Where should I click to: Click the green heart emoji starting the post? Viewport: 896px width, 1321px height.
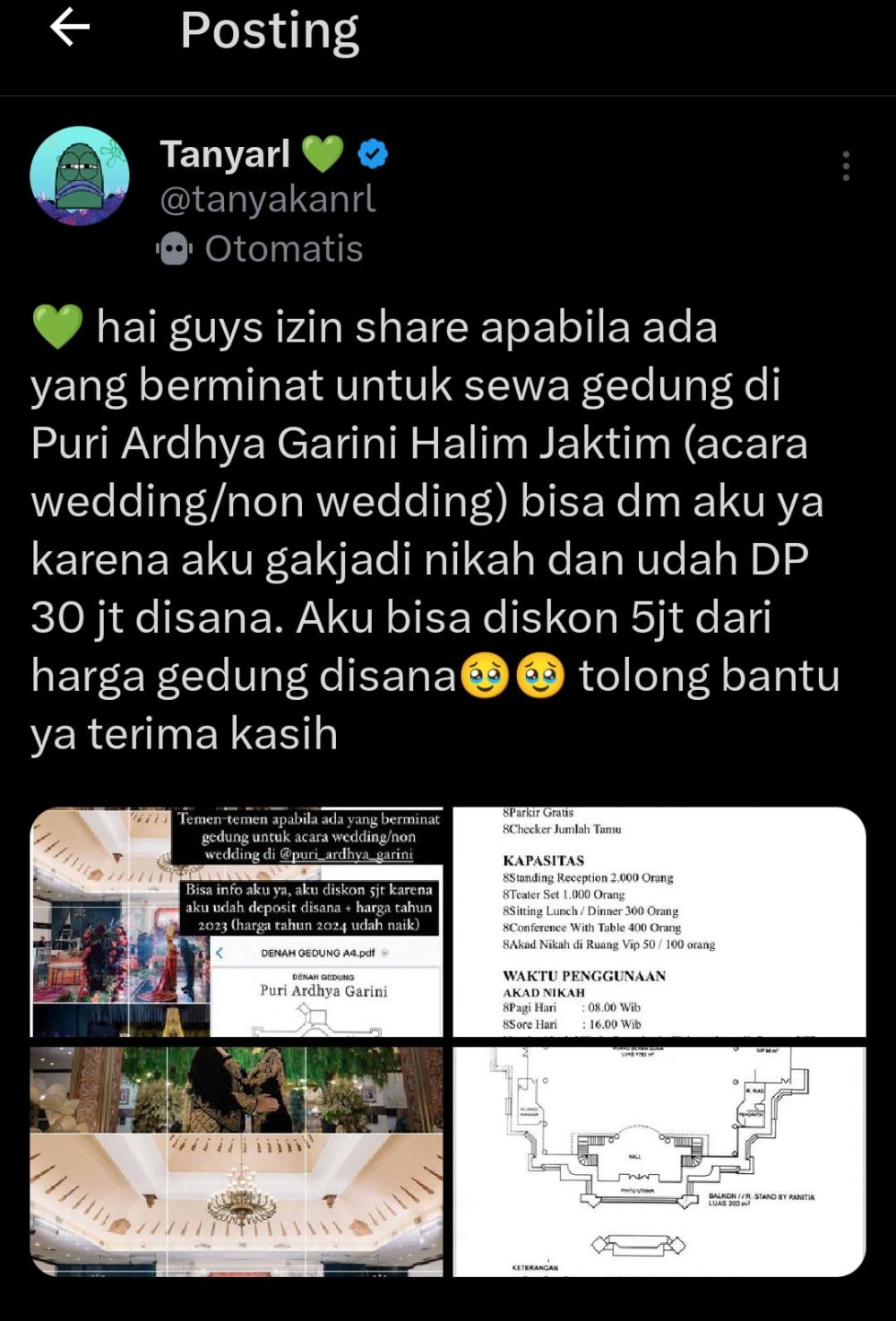(x=54, y=326)
